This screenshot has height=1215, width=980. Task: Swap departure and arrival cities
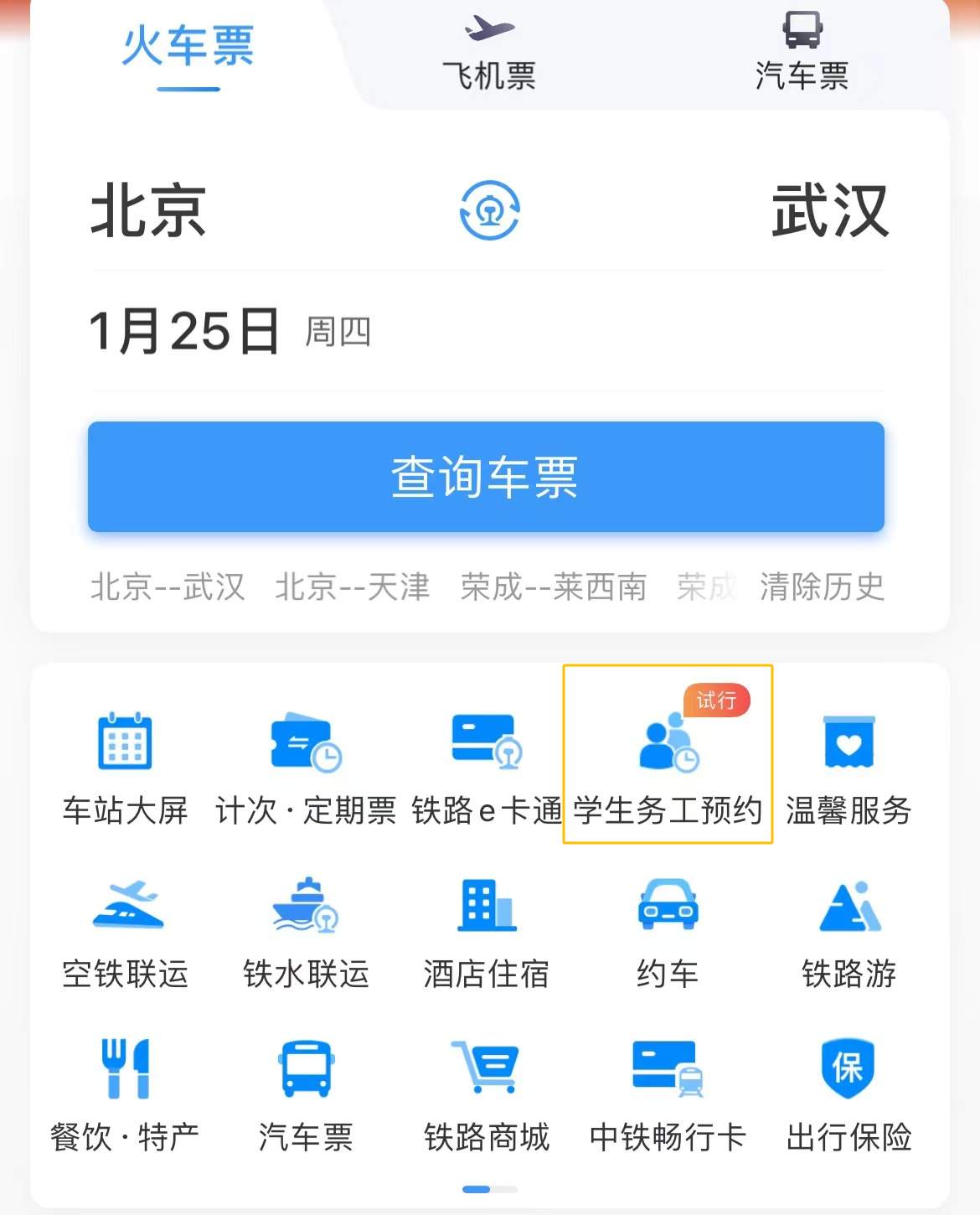pos(487,212)
